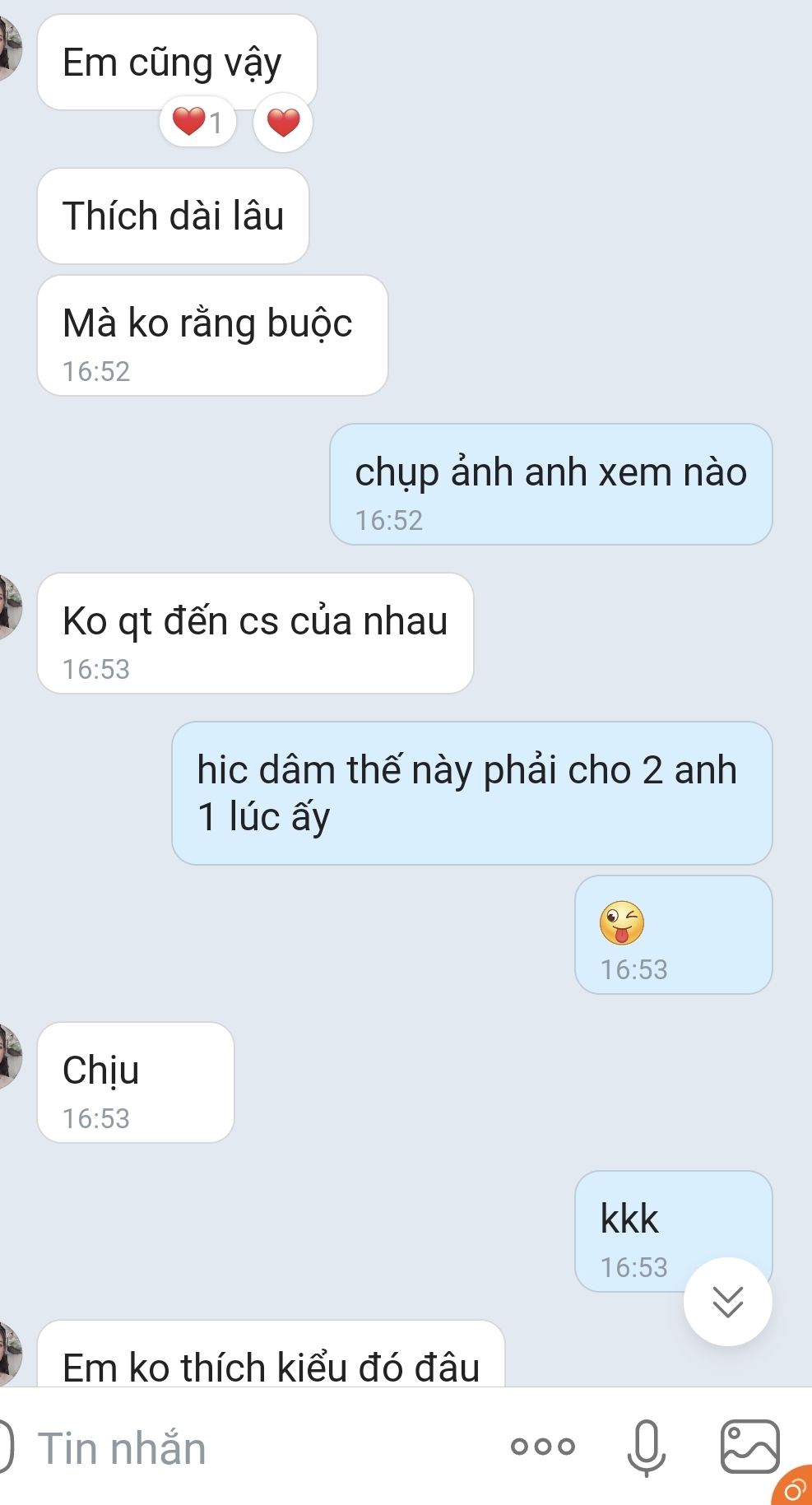Open the sticker icon in the message field
Image resolution: width=812 pixels, height=1505 pixels.
(x=5, y=1447)
